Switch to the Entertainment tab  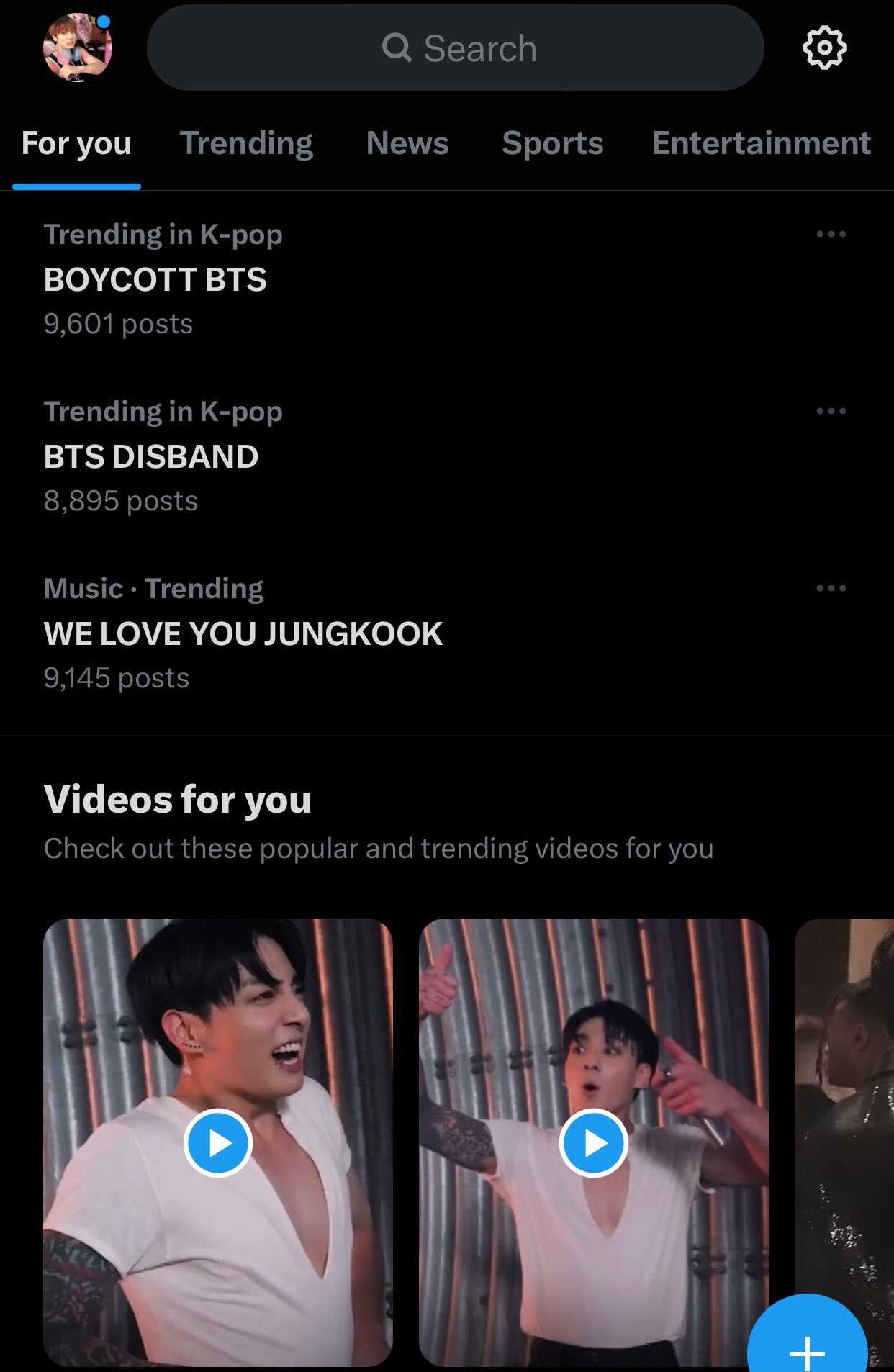pyautogui.click(x=761, y=143)
